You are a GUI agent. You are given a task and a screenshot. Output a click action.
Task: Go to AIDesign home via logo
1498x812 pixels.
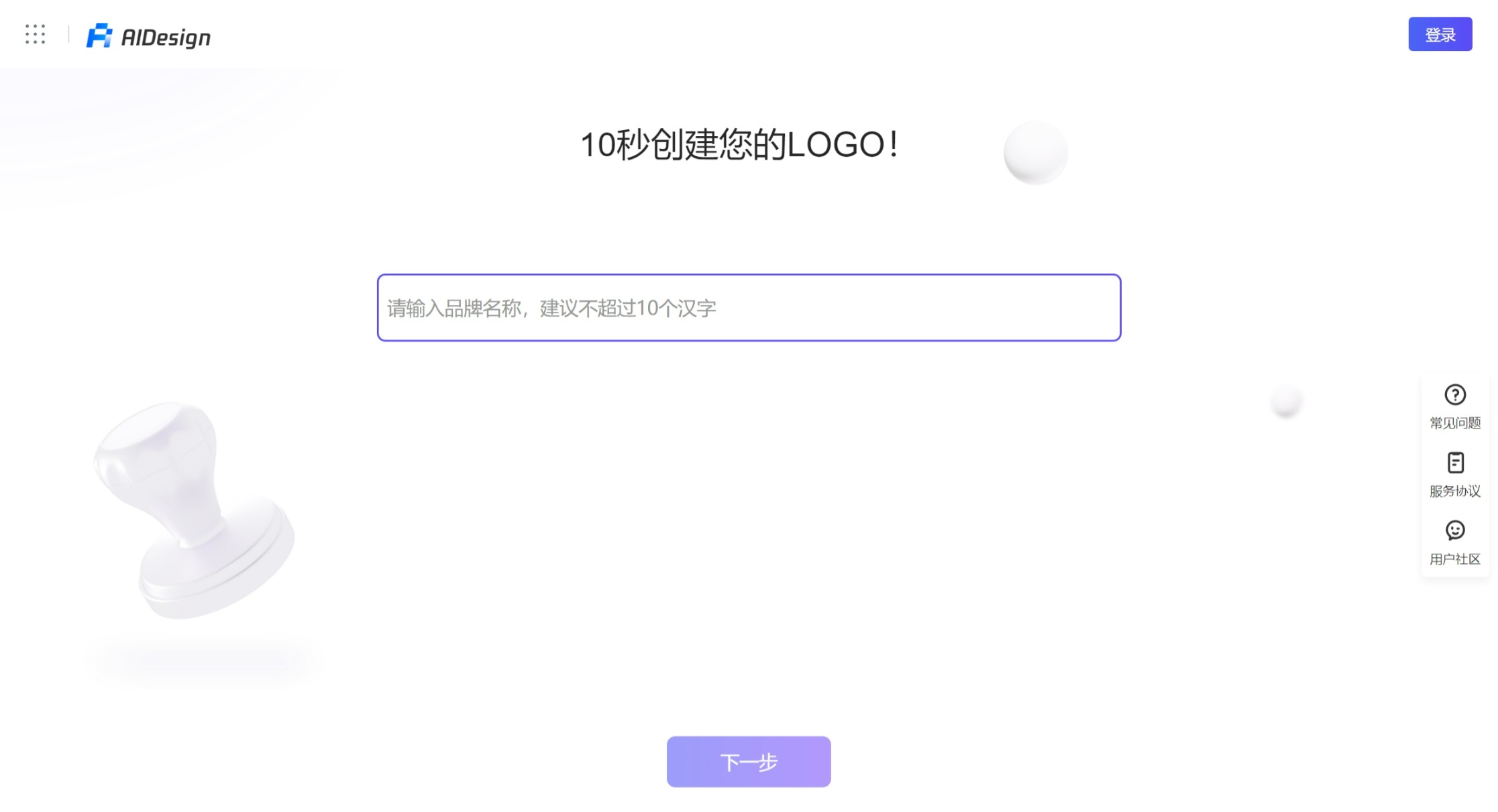pyautogui.click(x=149, y=36)
